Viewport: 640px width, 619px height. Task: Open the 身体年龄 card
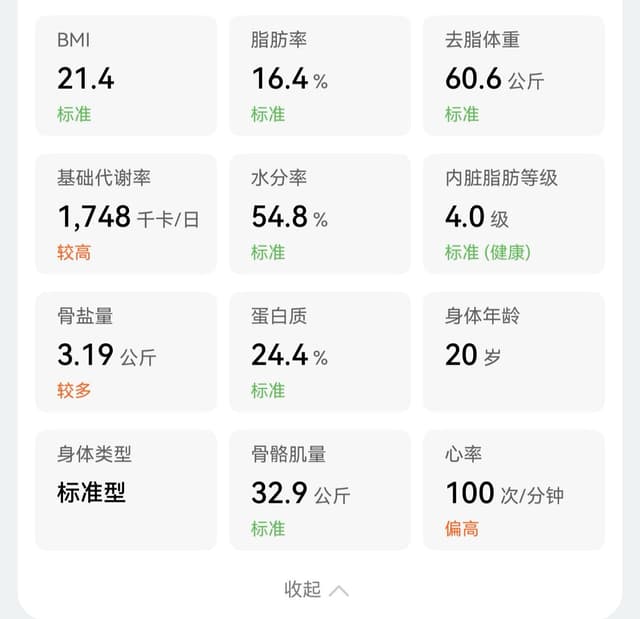[x=514, y=352]
